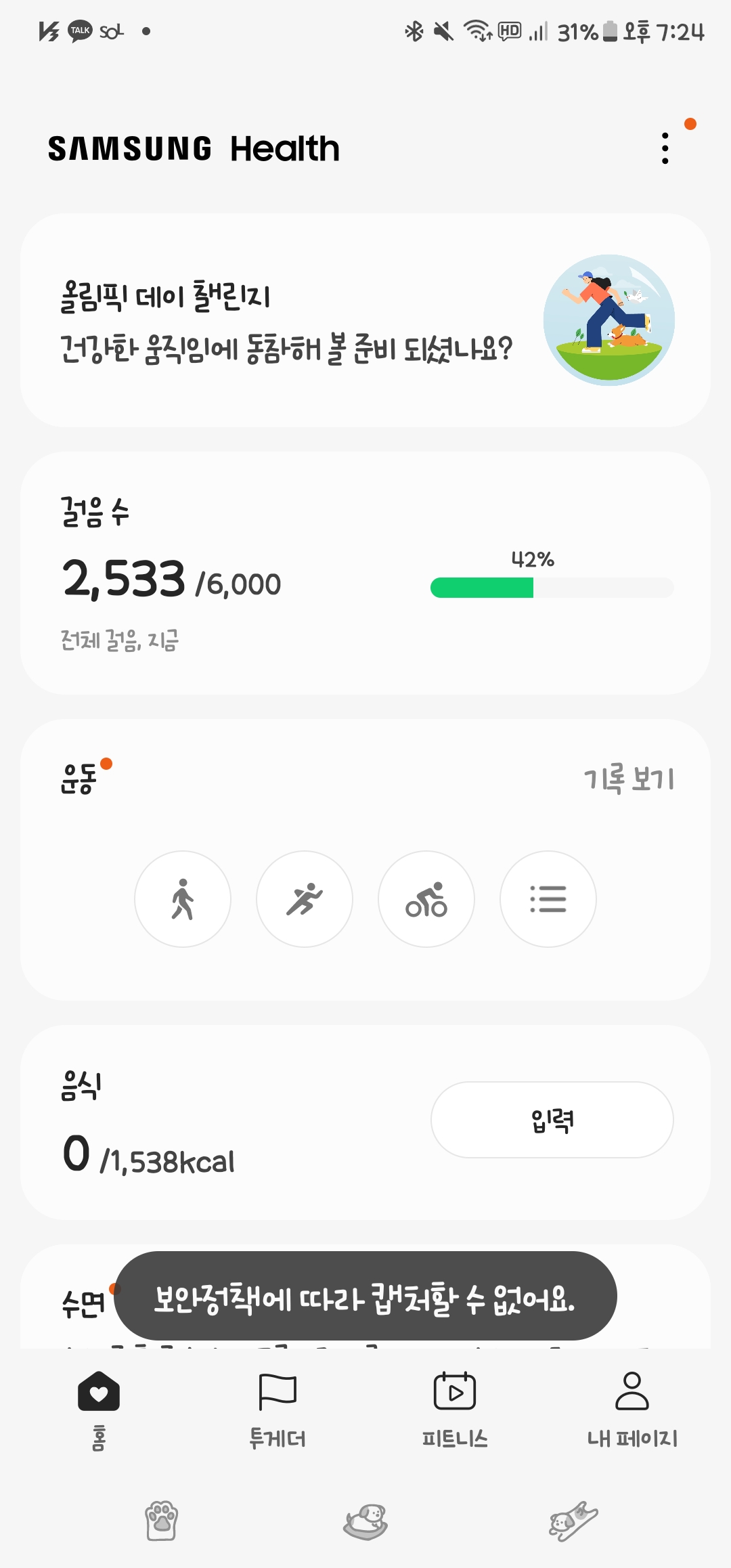The image size is (731, 1568).
Task: Start a cycling workout
Action: (x=426, y=899)
